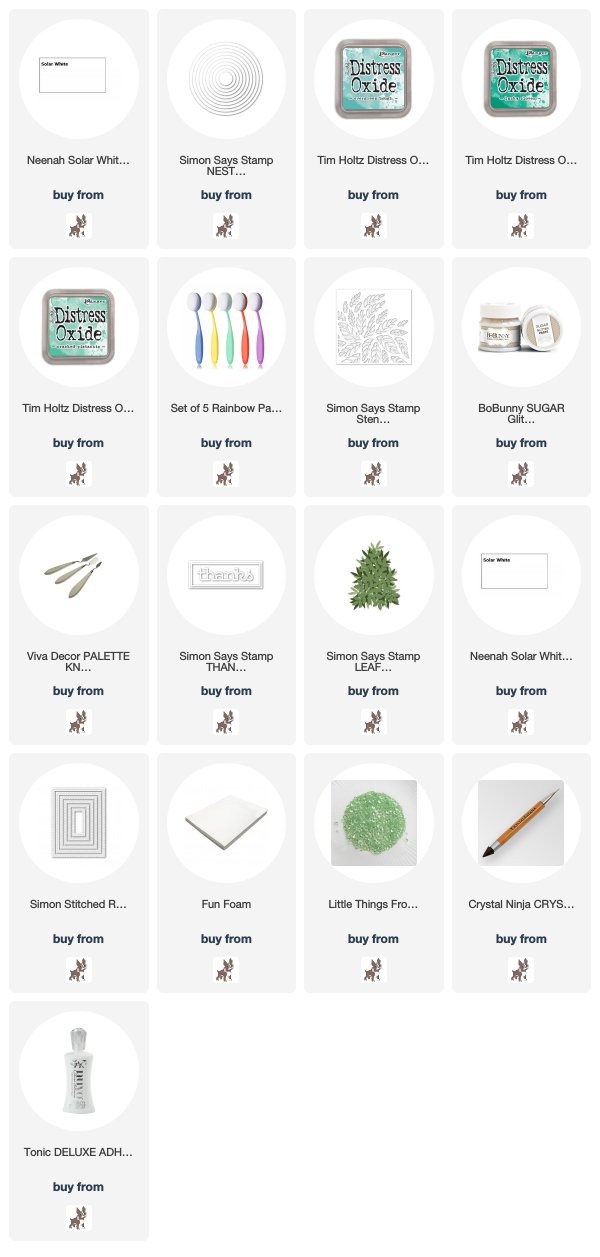
Task: Open the Simon Says Stamp THANKS die card
Action: (x=226, y=625)
